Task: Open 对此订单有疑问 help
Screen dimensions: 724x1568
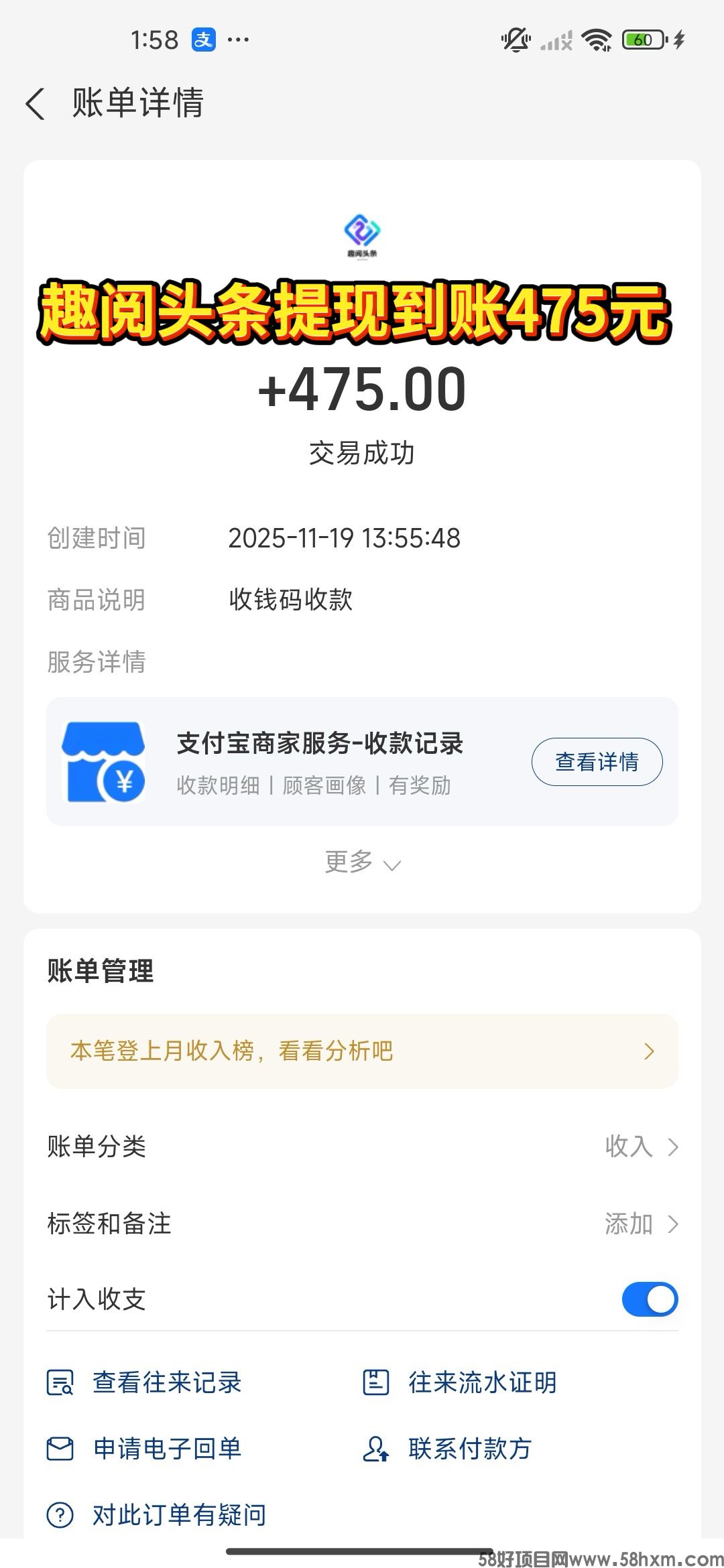Action: coord(157,1514)
